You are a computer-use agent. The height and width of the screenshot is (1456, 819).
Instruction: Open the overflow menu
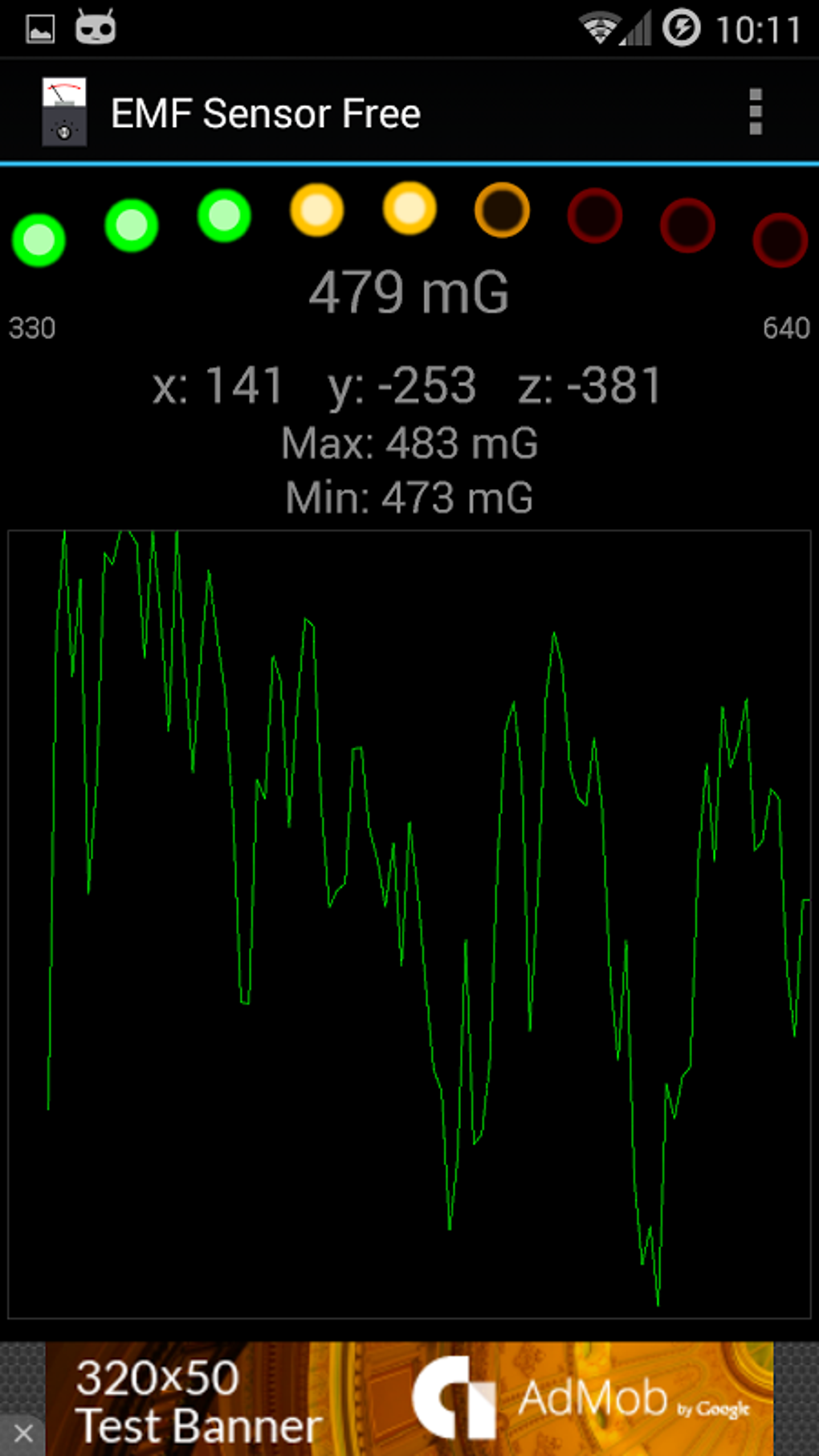tap(755, 112)
